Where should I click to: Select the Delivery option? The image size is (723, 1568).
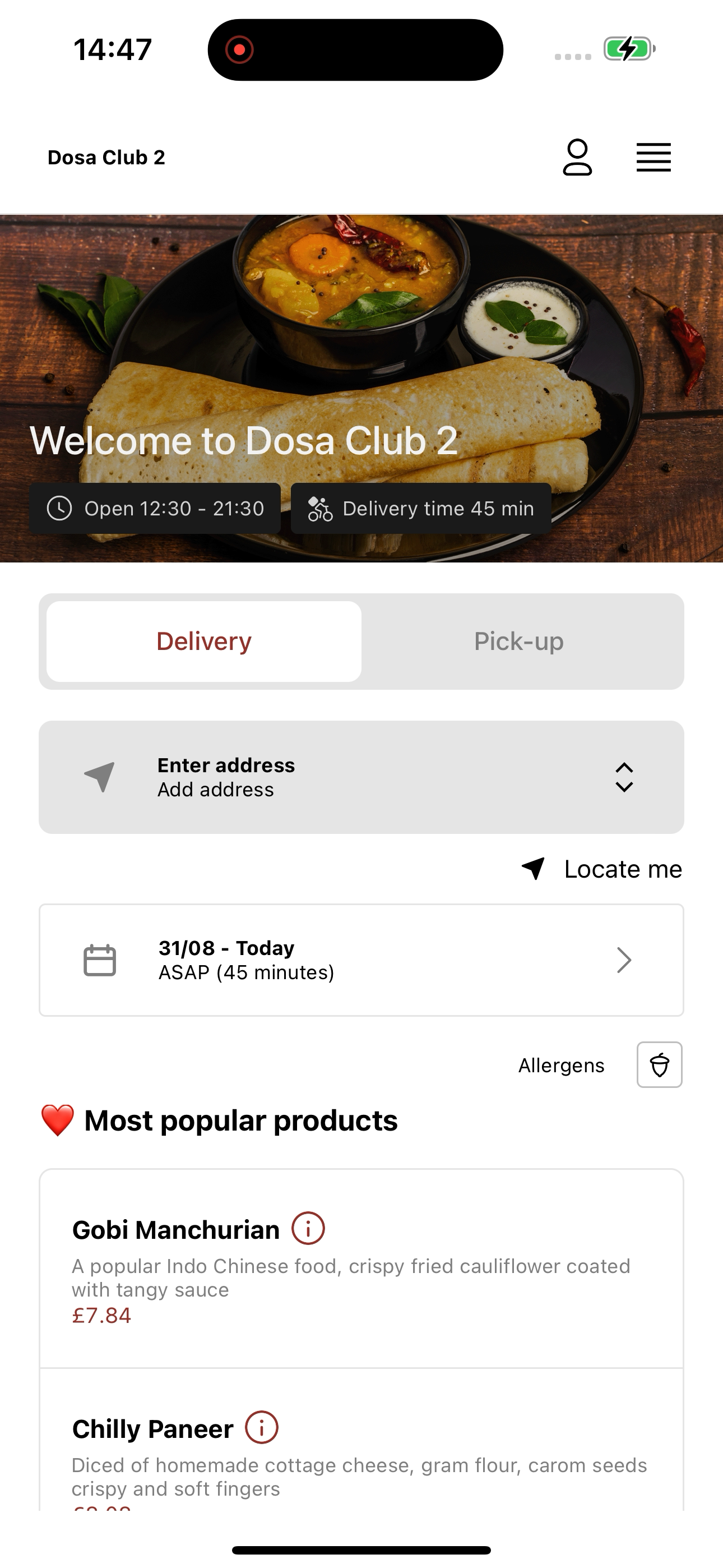click(204, 642)
